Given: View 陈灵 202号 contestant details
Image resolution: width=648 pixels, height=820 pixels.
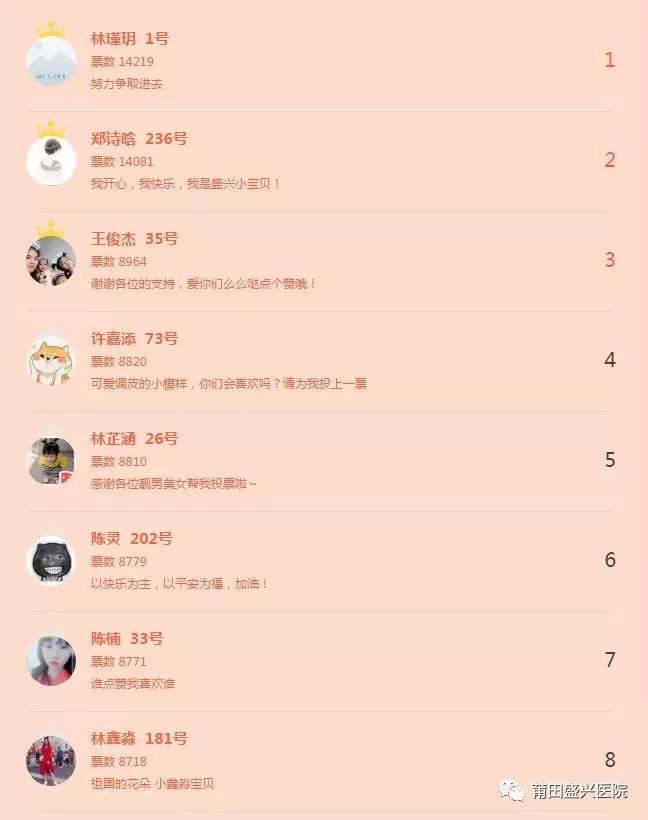Looking at the screenshot, I should pos(131,539).
